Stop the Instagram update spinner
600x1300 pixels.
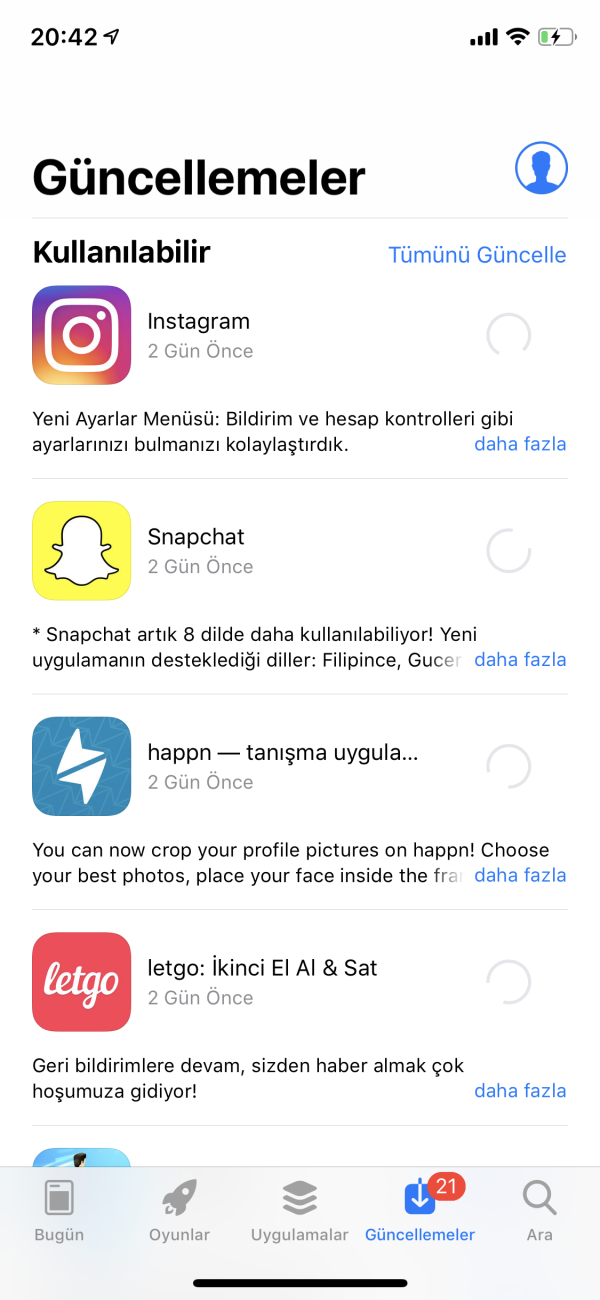click(508, 335)
